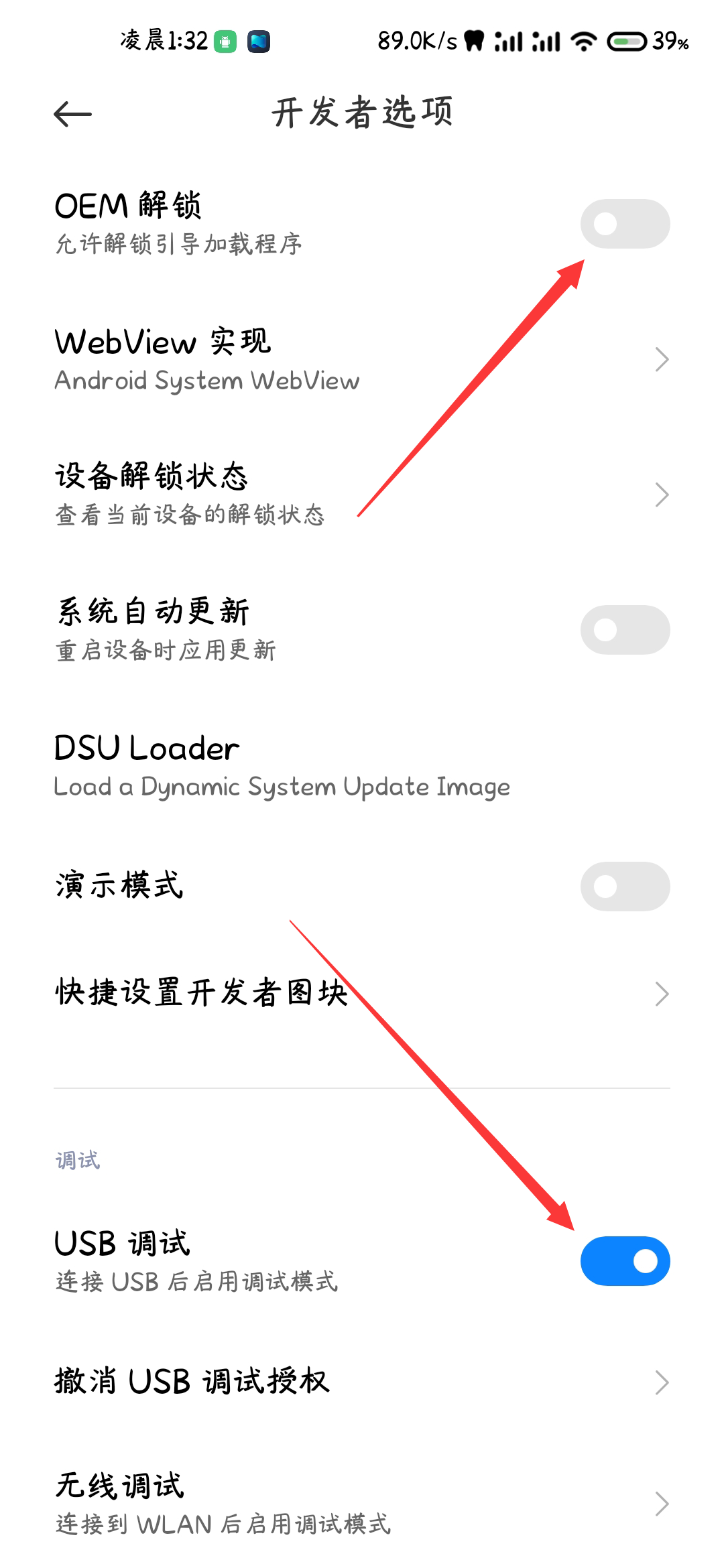Click the first SIM signal strength icon
This screenshot has height=1568, width=724.
click(x=507, y=42)
